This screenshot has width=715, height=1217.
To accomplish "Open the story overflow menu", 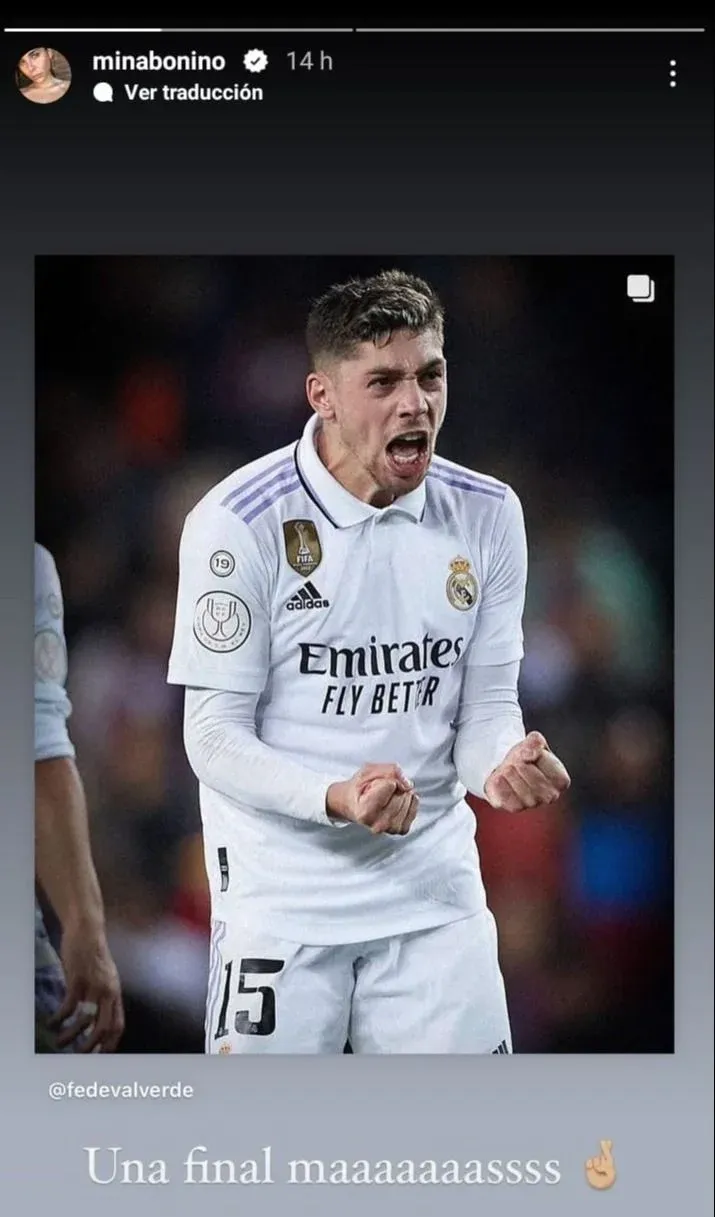I will 672,73.
